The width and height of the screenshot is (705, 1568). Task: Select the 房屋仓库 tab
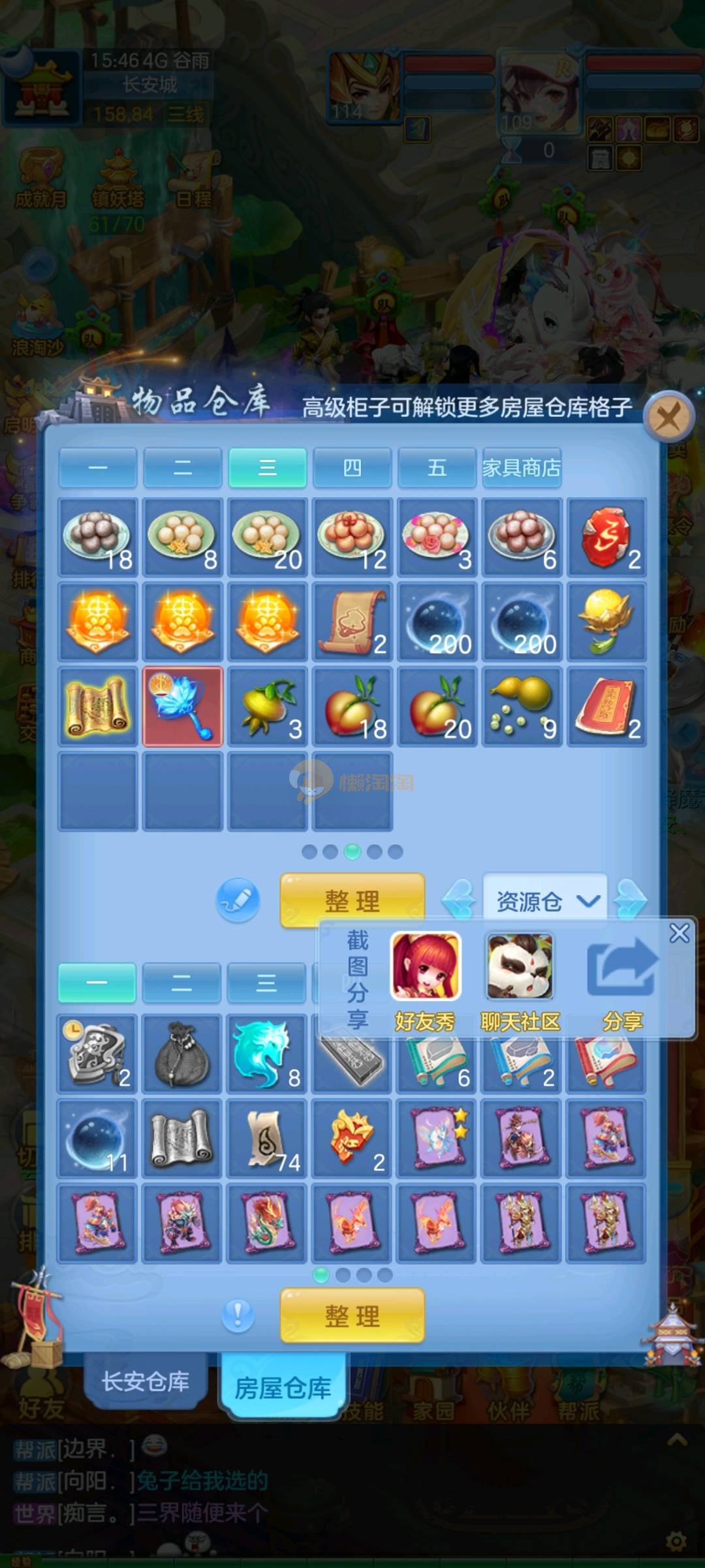(x=282, y=1387)
